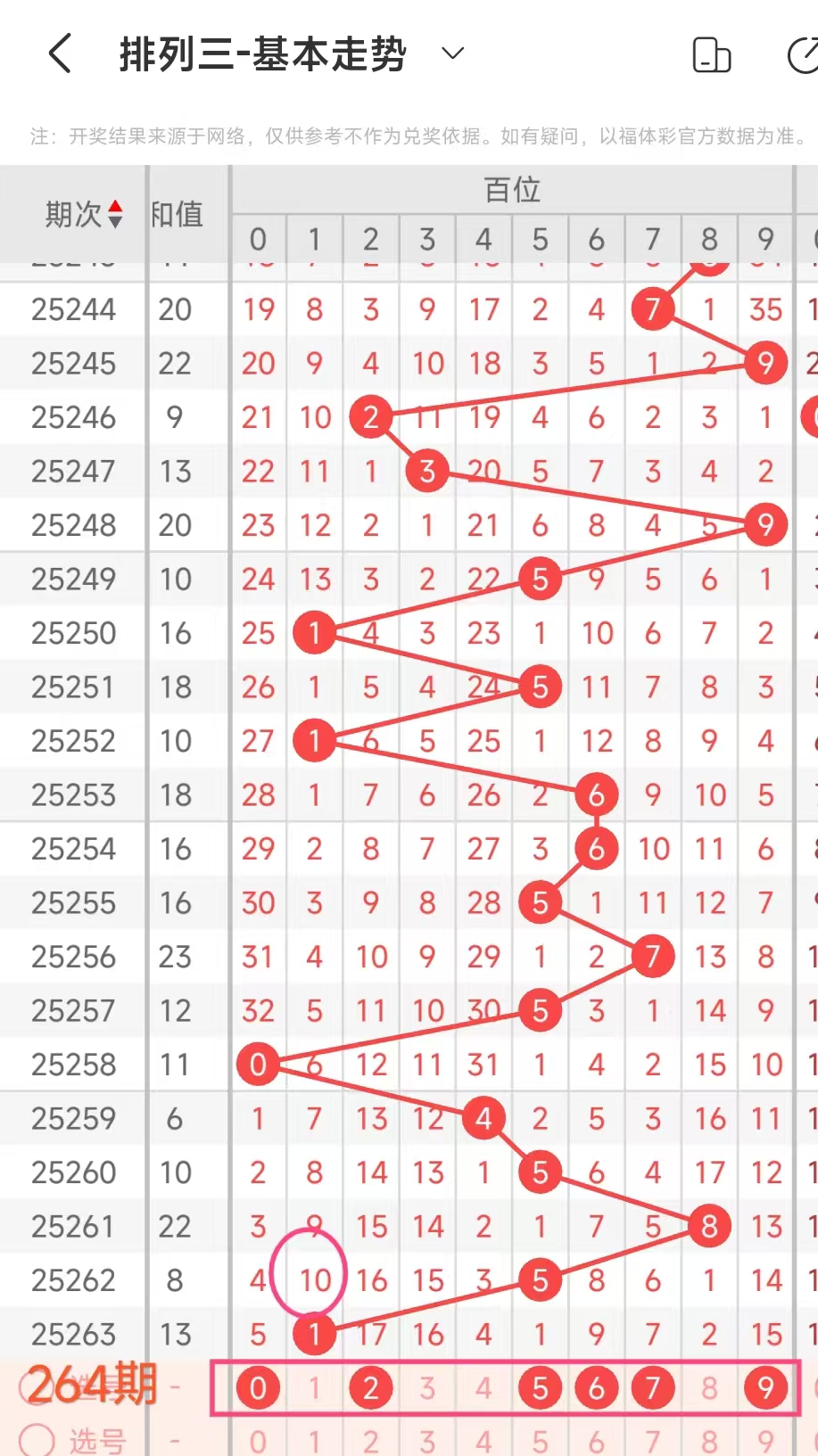Open the 排列三-基本走势 chart type dropdown

[453, 53]
